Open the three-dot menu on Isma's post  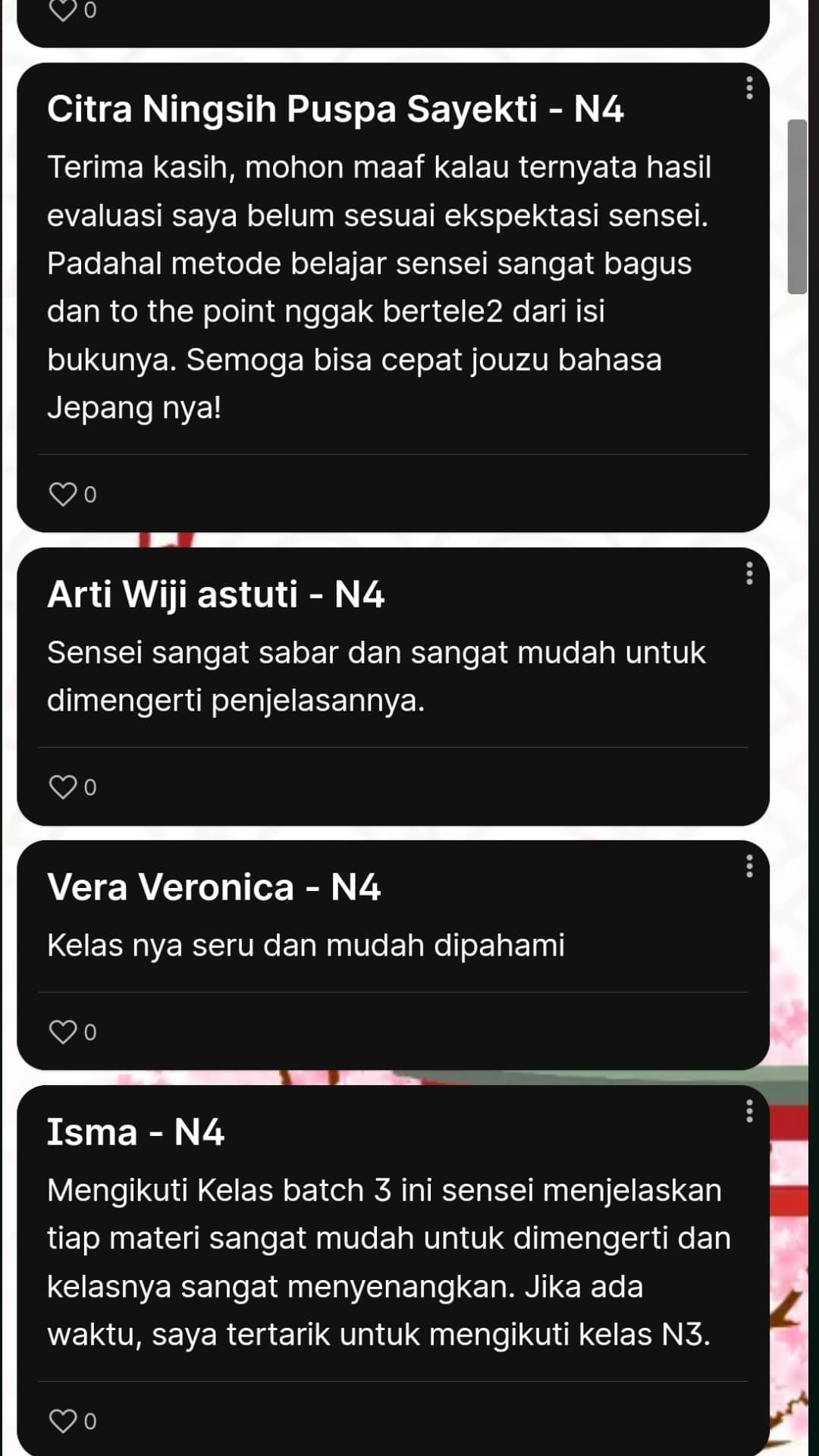point(749,1111)
